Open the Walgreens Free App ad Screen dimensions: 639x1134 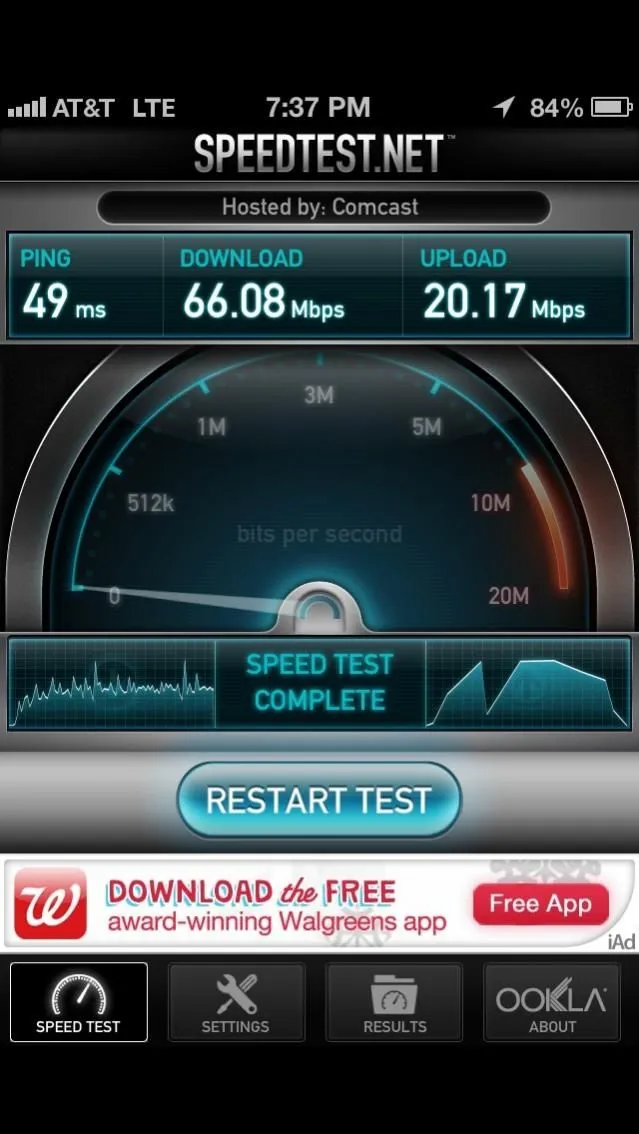tap(540, 905)
